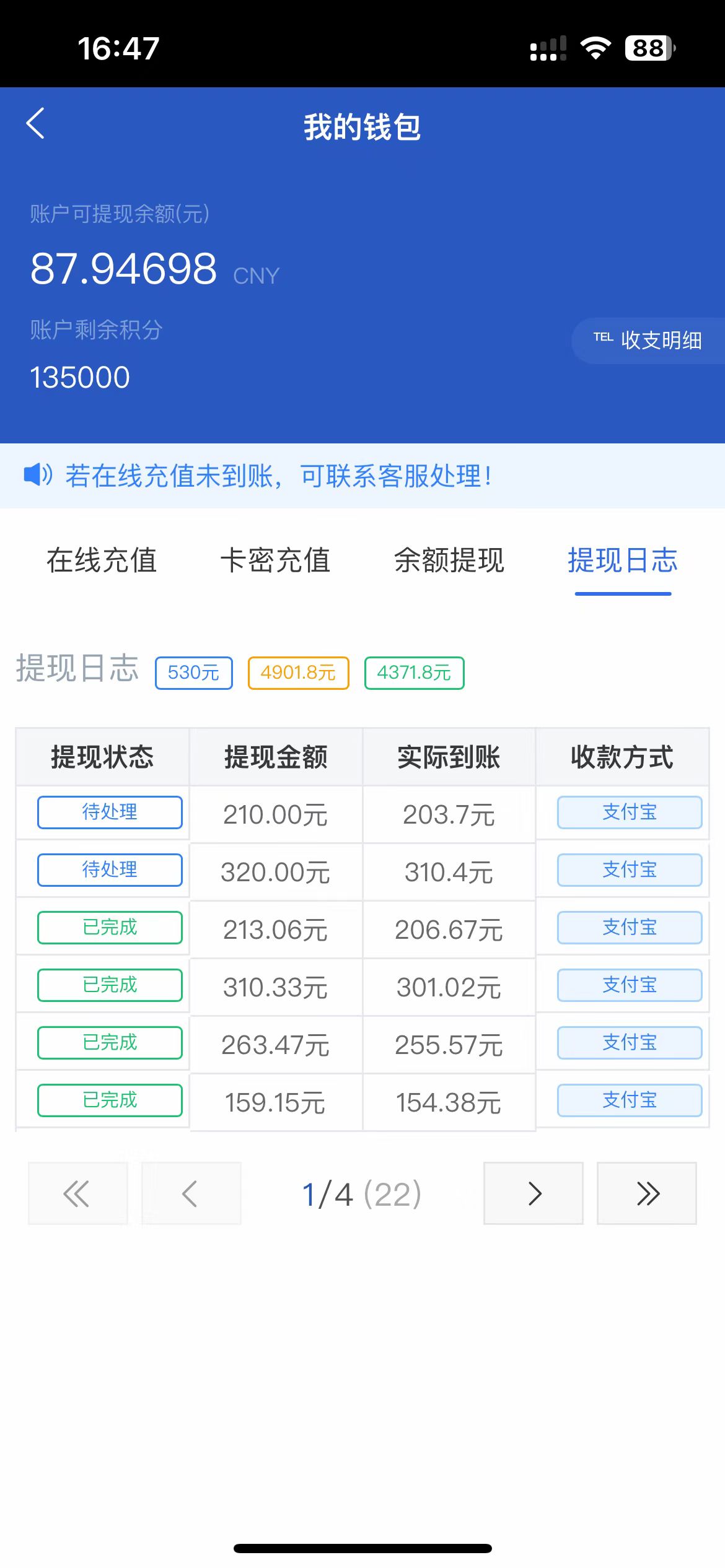Select the 提现日志 tab
725x1568 pixels.
(623, 560)
